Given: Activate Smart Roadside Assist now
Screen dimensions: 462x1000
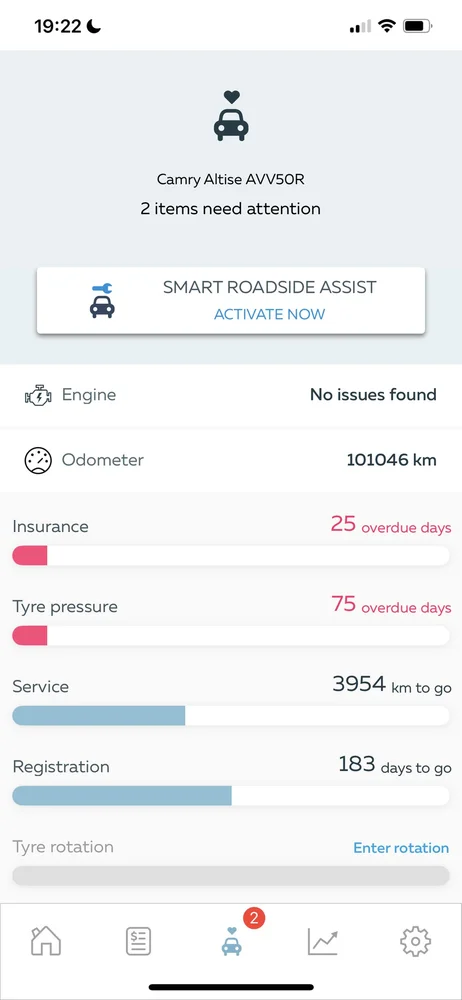Looking at the screenshot, I should [269, 314].
